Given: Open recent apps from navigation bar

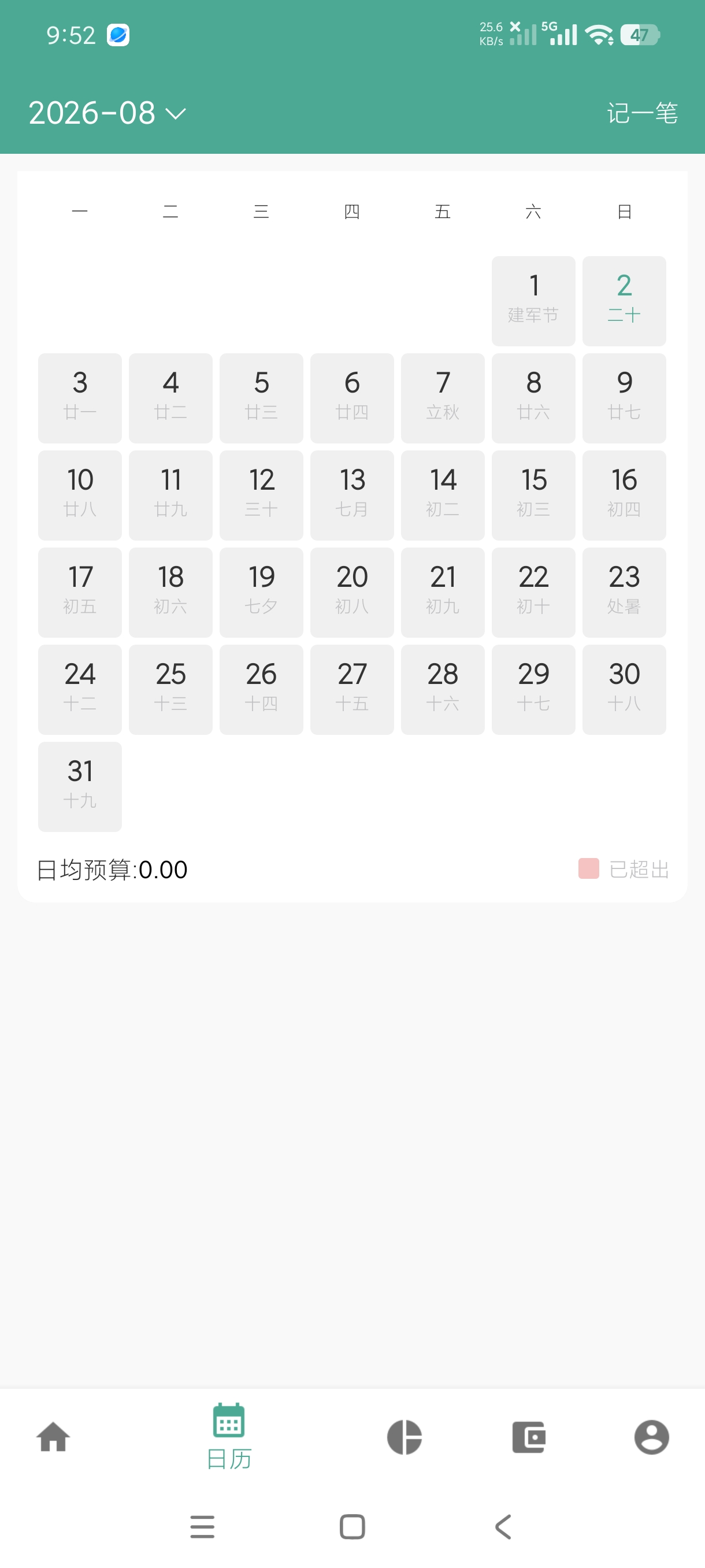Looking at the screenshot, I should [x=202, y=1526].
